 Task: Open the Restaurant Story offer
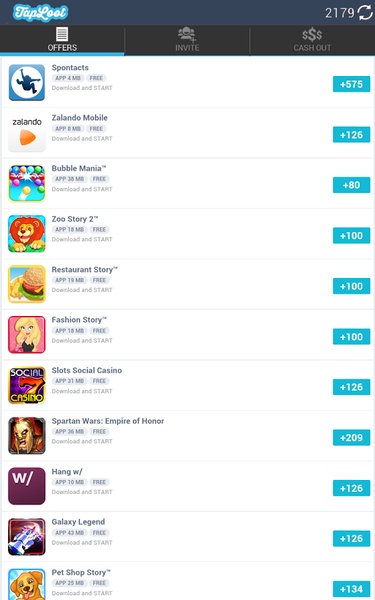[188, 284]
